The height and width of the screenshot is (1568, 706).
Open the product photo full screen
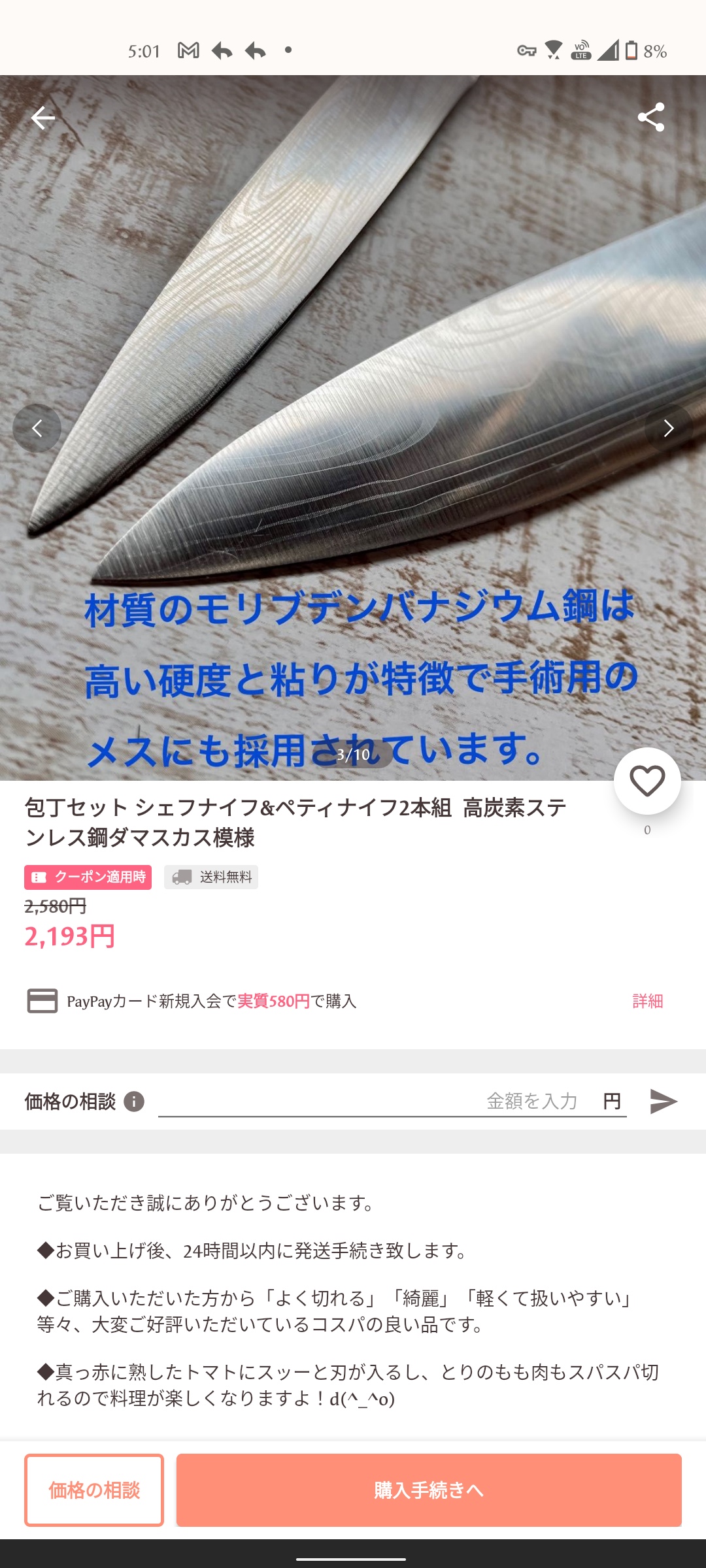click(353, 327)
